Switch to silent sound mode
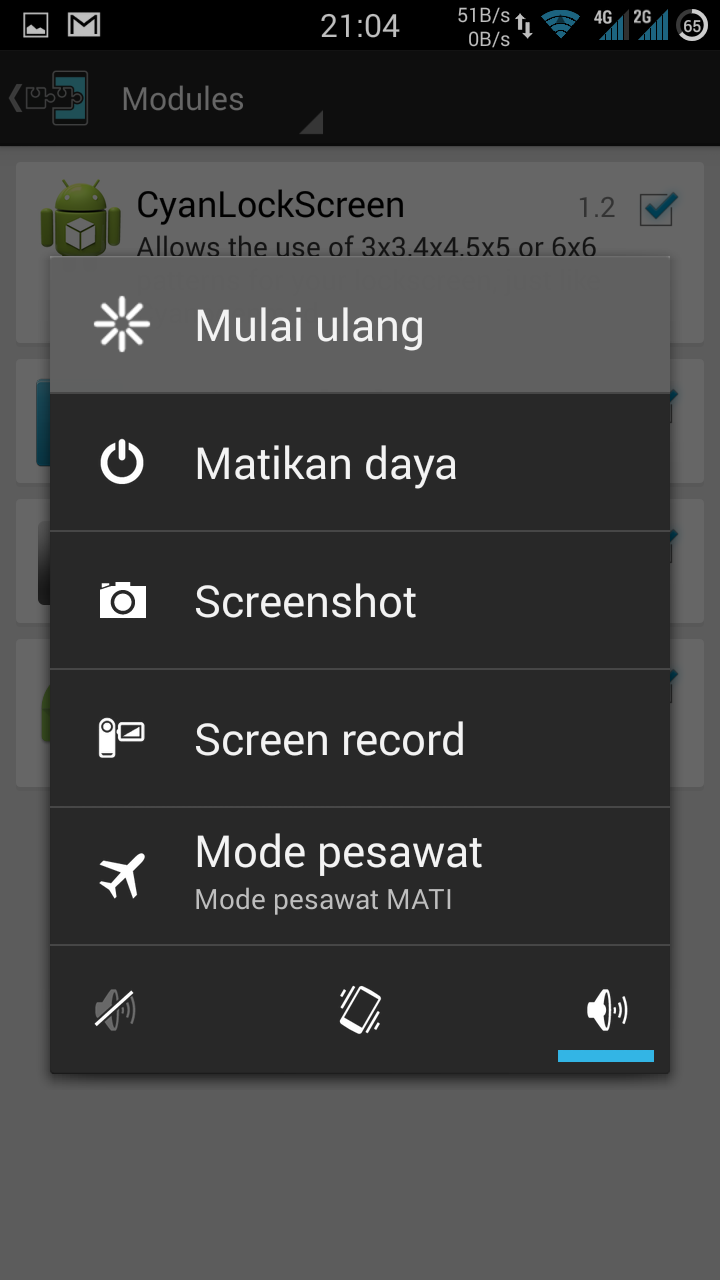The image size is (720, 1280). pyautogui.click(x=115, y=1010)
